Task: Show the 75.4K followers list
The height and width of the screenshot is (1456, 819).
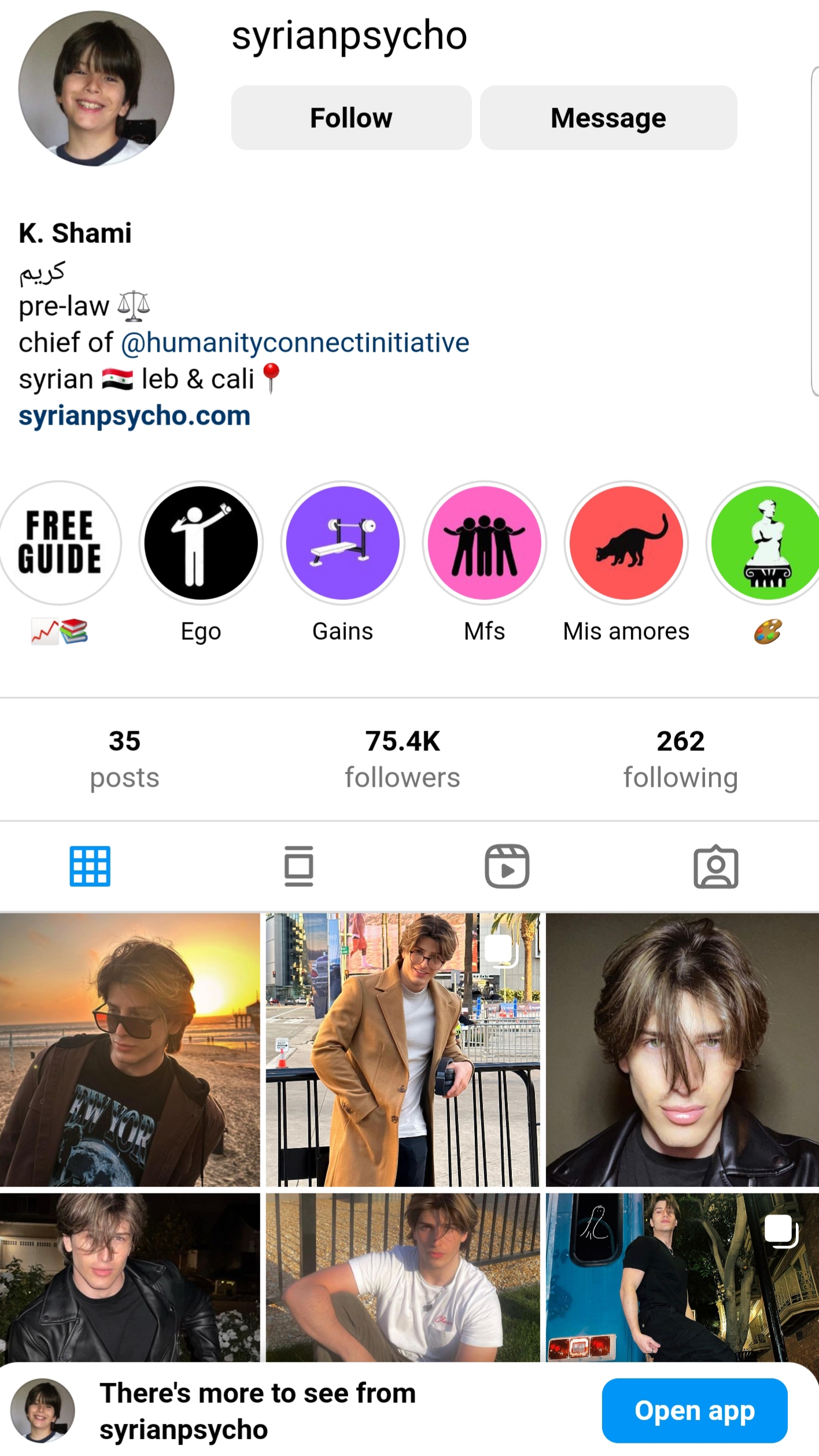Action: (403, 758)
